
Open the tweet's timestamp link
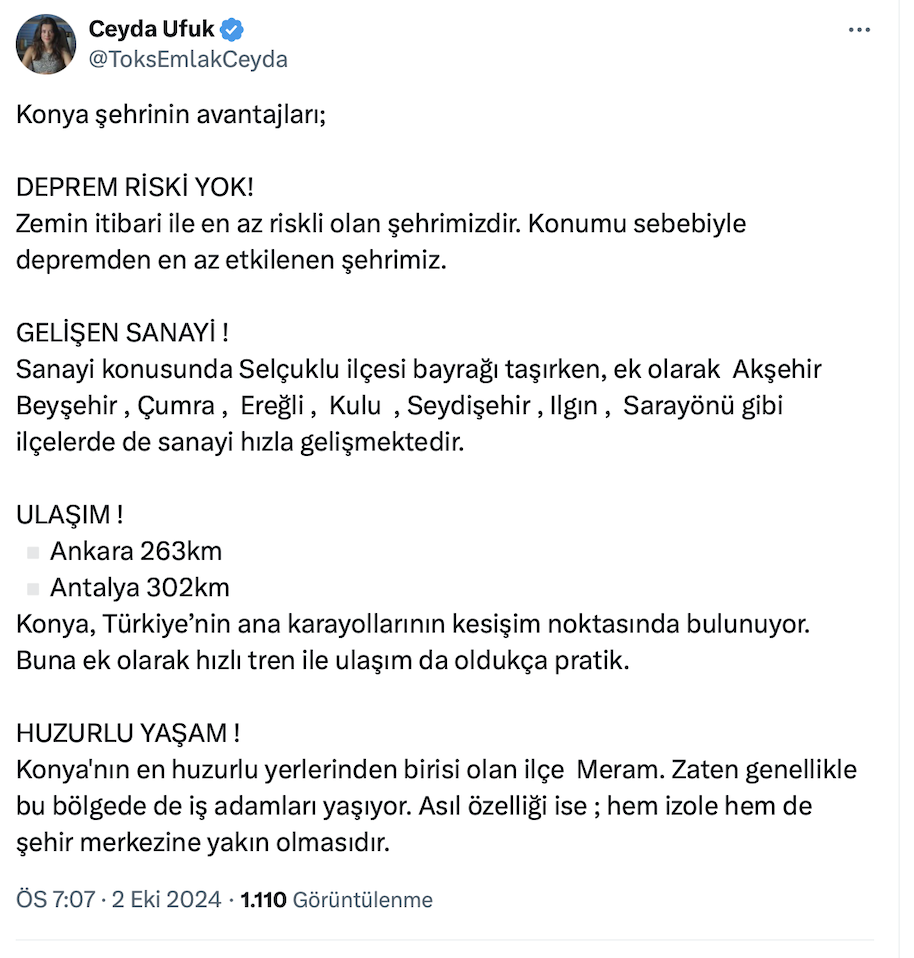point(119,899)
